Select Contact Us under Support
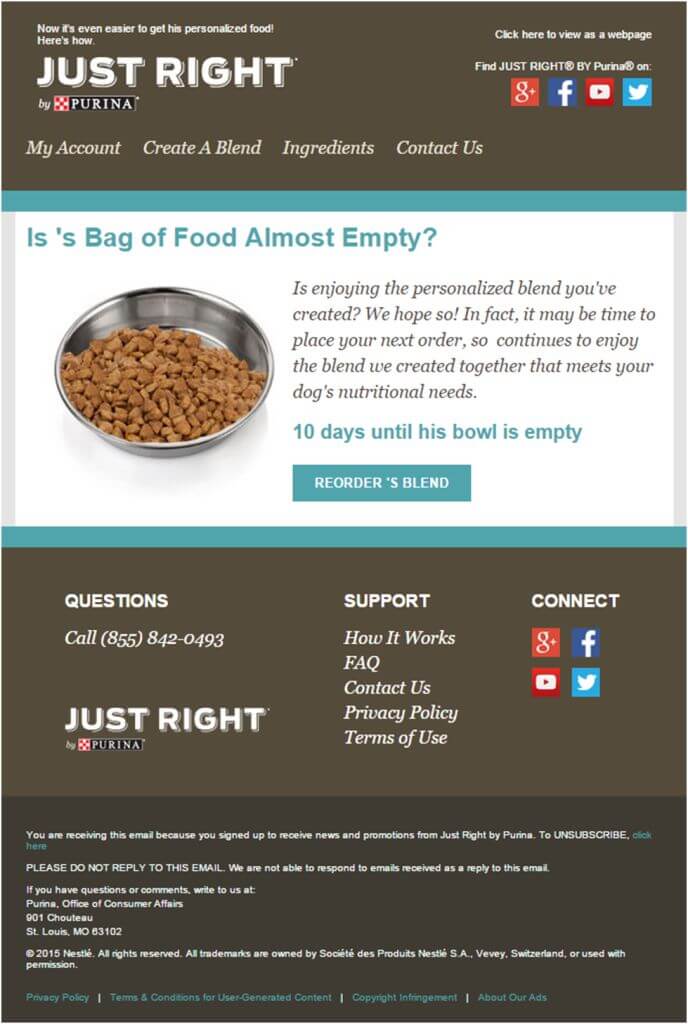This screenshot has width=688, height=1024. (x=387, y=688)
